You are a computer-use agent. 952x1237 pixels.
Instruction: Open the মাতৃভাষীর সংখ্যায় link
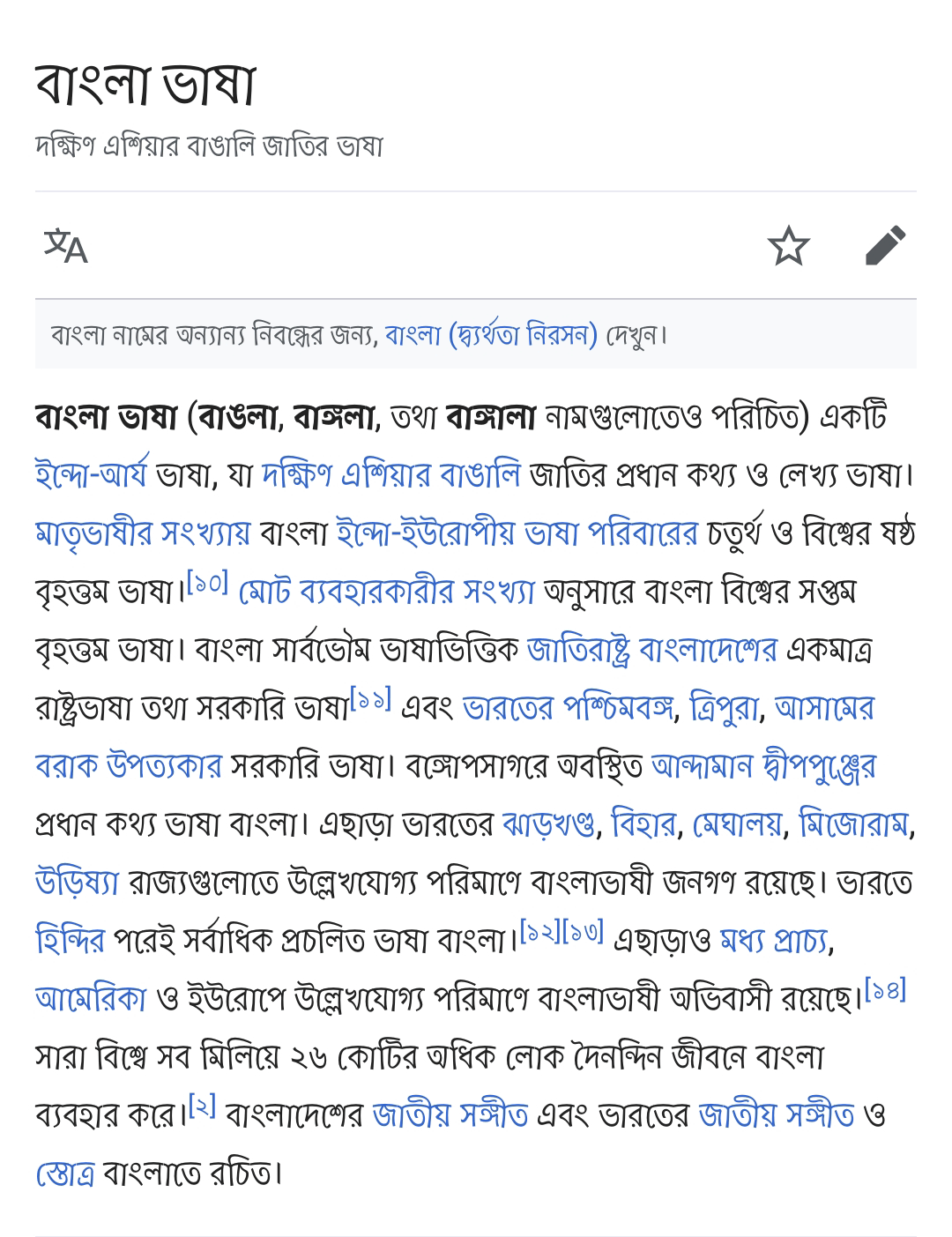[x=143, y=533]
